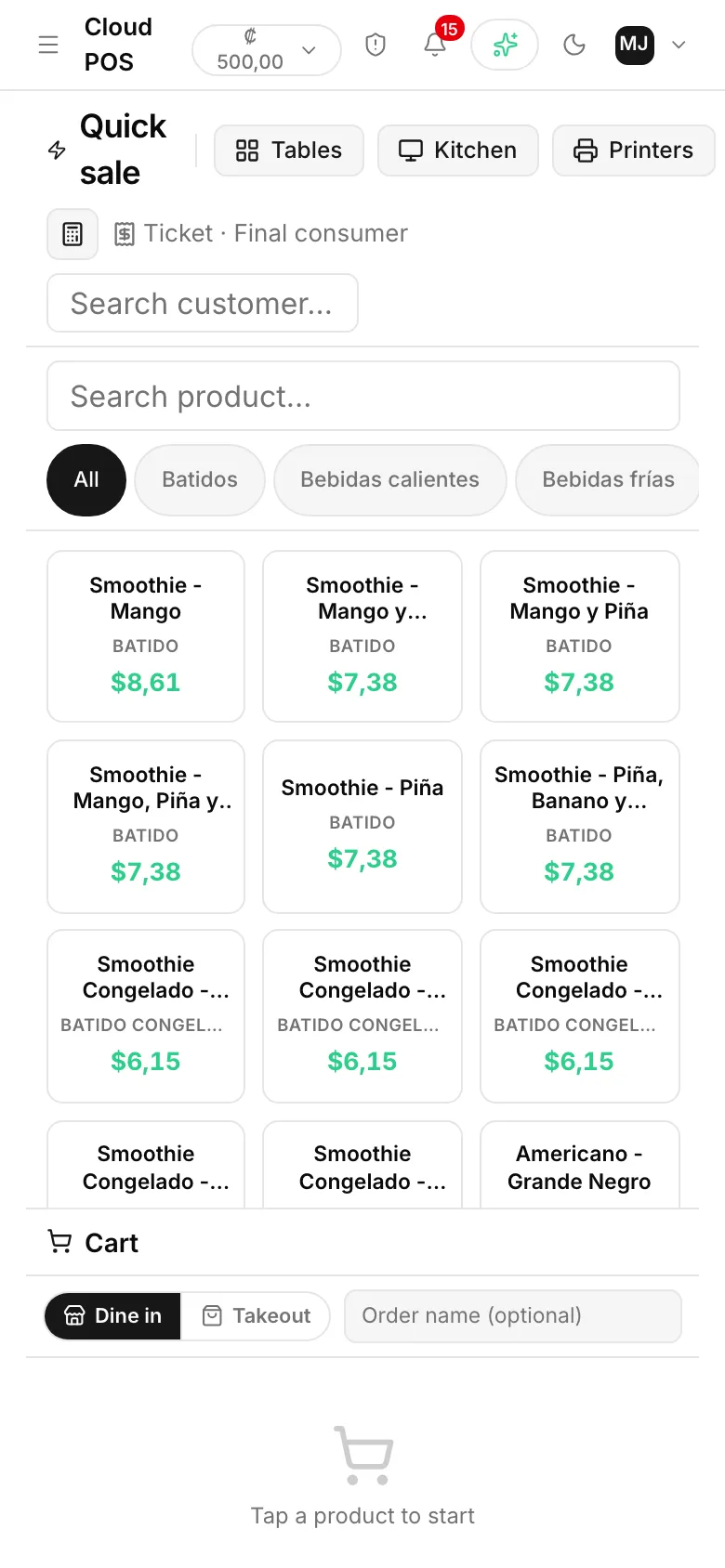725x1568 pixels.
Task: Open the notifications bell
Action: (435, 45)
